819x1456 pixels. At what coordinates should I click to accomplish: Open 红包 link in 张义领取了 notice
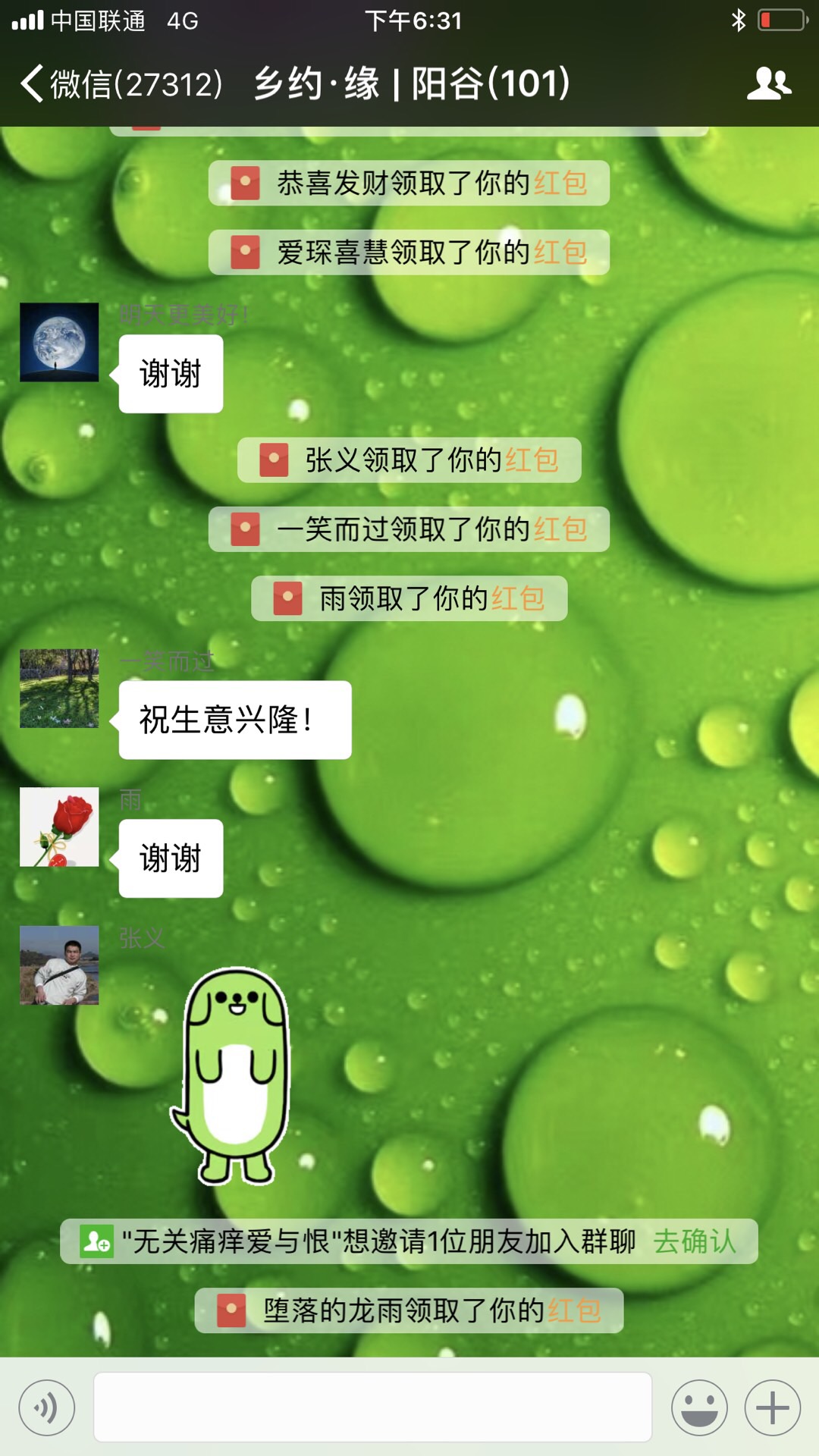(x=532, y=460)
